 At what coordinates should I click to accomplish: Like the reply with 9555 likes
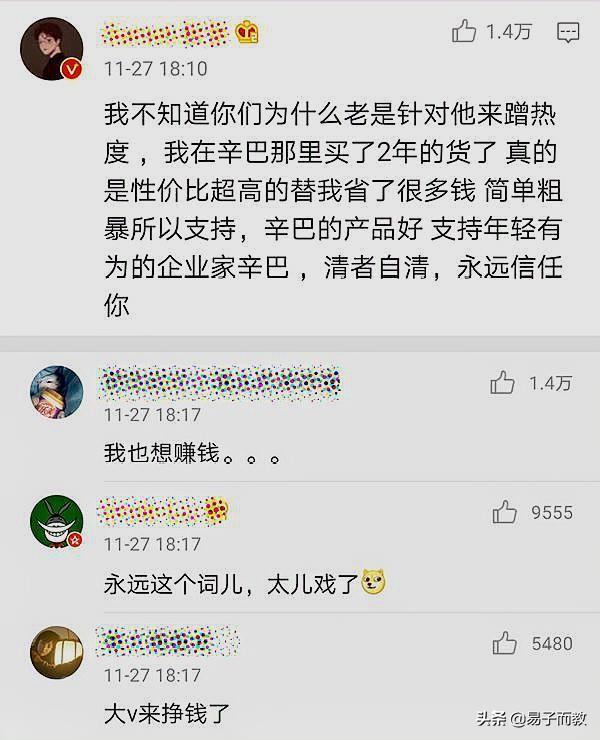(x=505, y=513)
